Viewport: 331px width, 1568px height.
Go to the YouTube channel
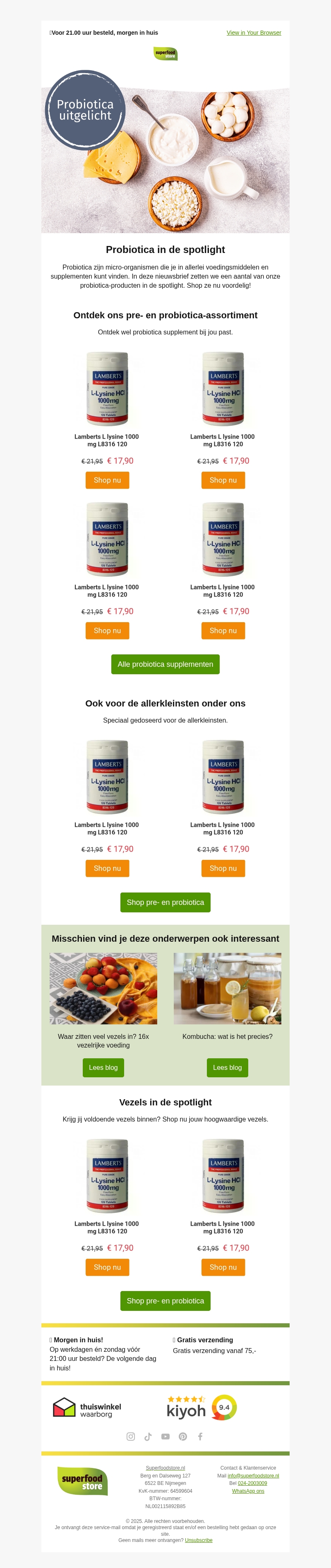coord(165,1436)
